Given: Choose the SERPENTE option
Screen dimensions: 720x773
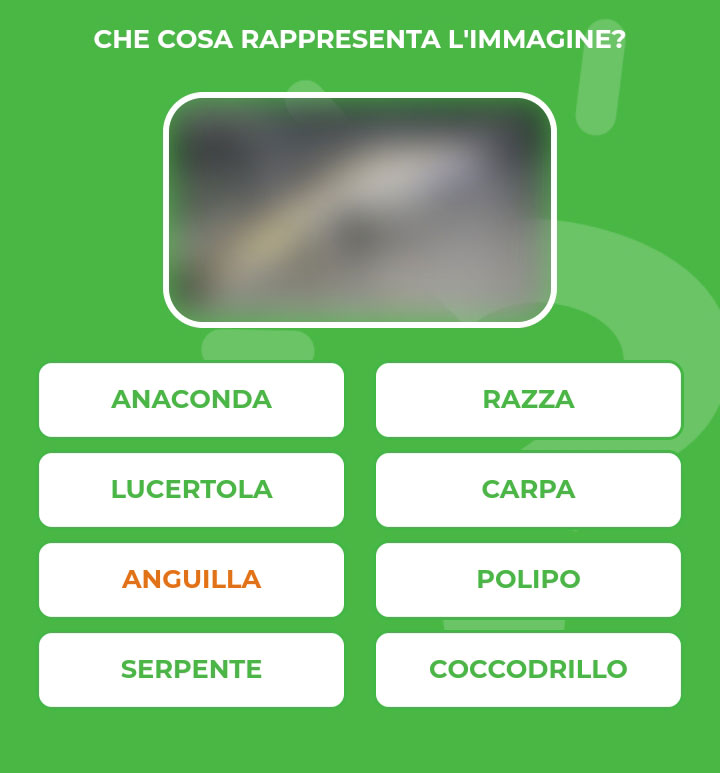Looking at the screenshot, I should 191,669.
